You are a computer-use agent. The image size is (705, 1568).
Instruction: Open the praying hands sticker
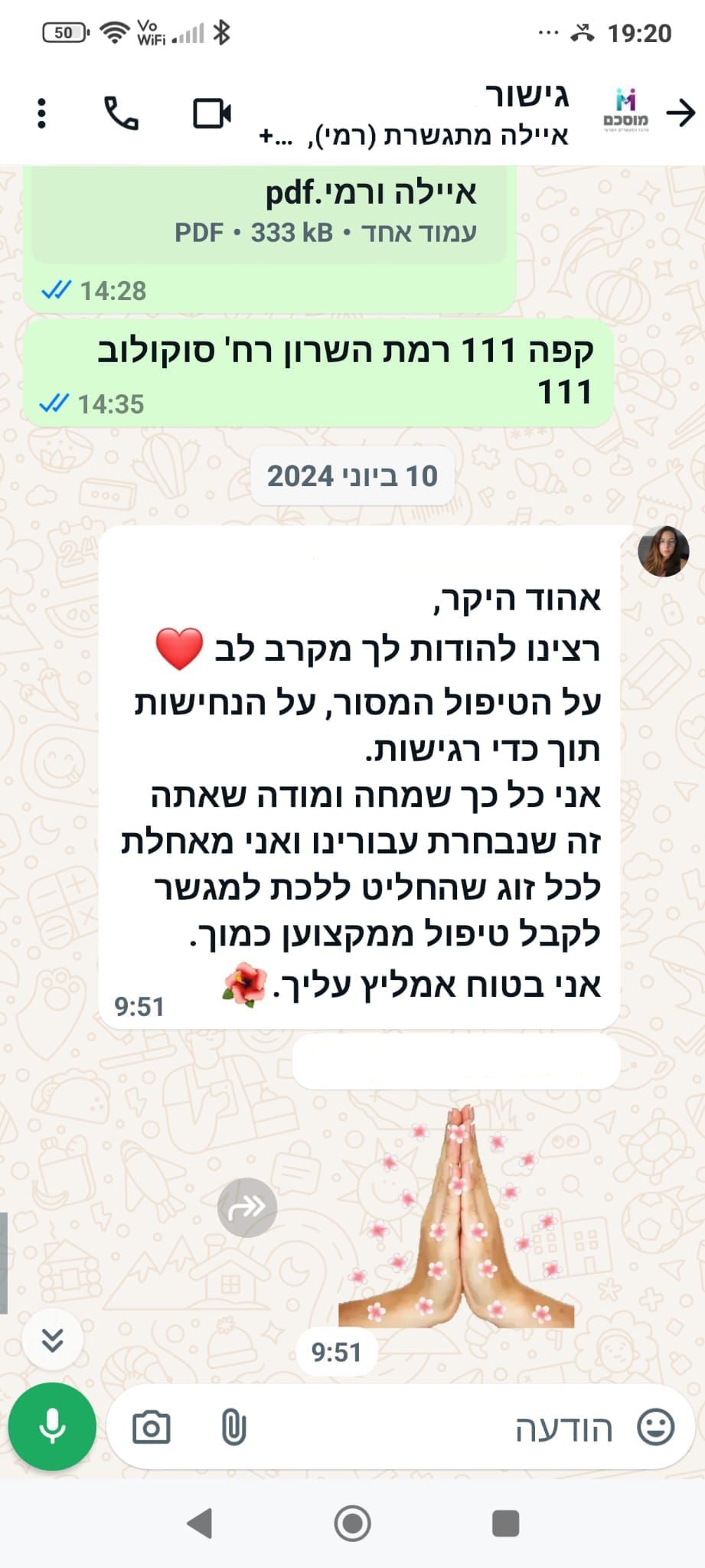[457, 1219]
